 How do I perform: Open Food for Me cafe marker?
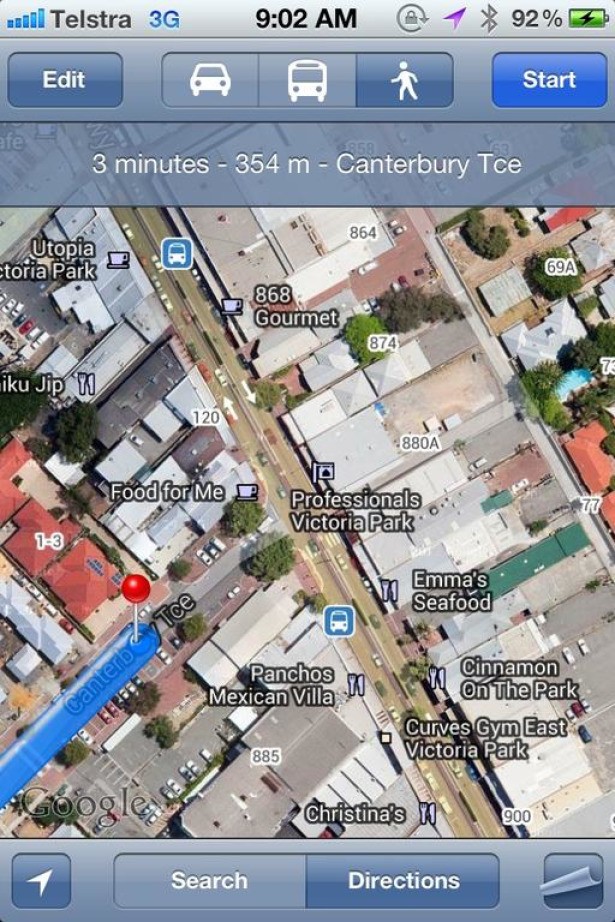click(247, 491)
